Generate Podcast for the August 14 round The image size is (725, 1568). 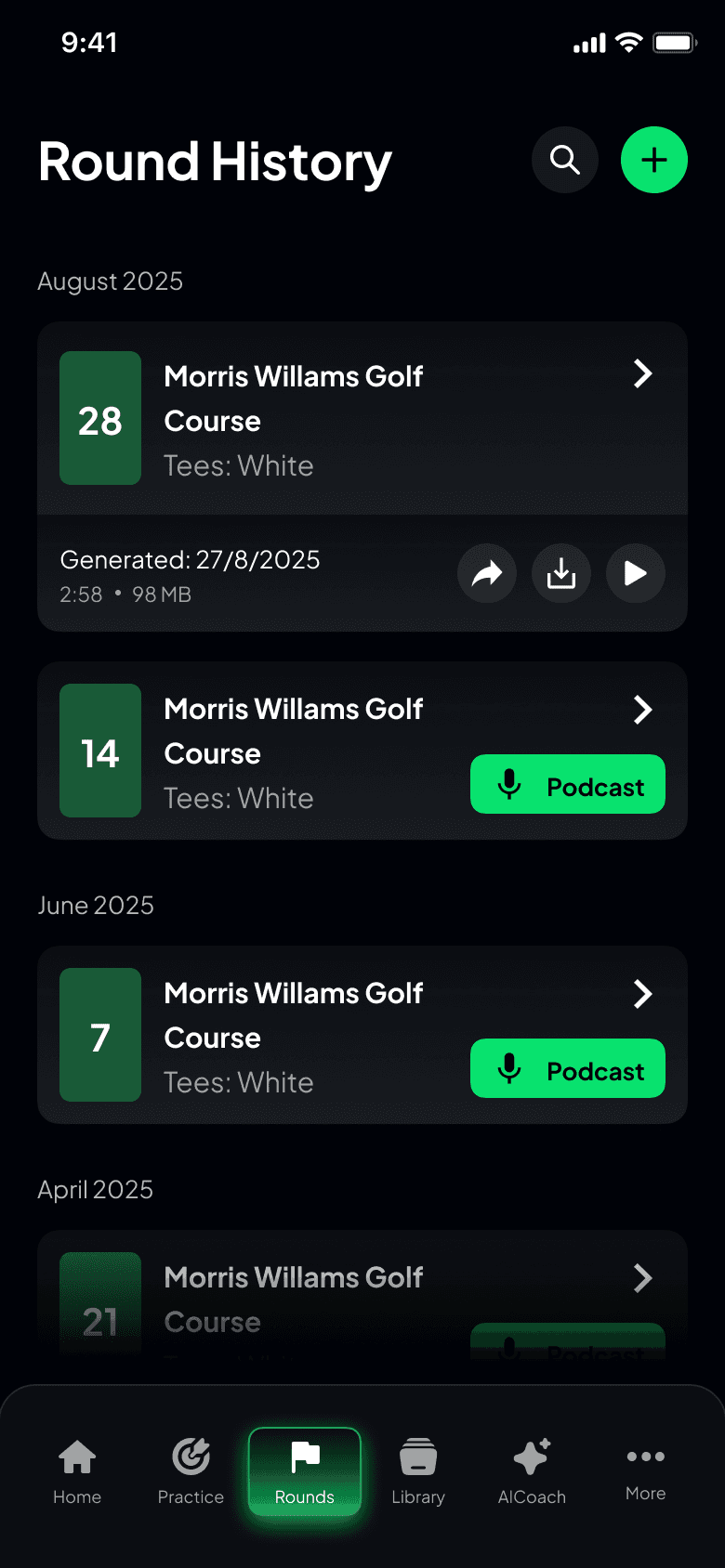[567, 785]
